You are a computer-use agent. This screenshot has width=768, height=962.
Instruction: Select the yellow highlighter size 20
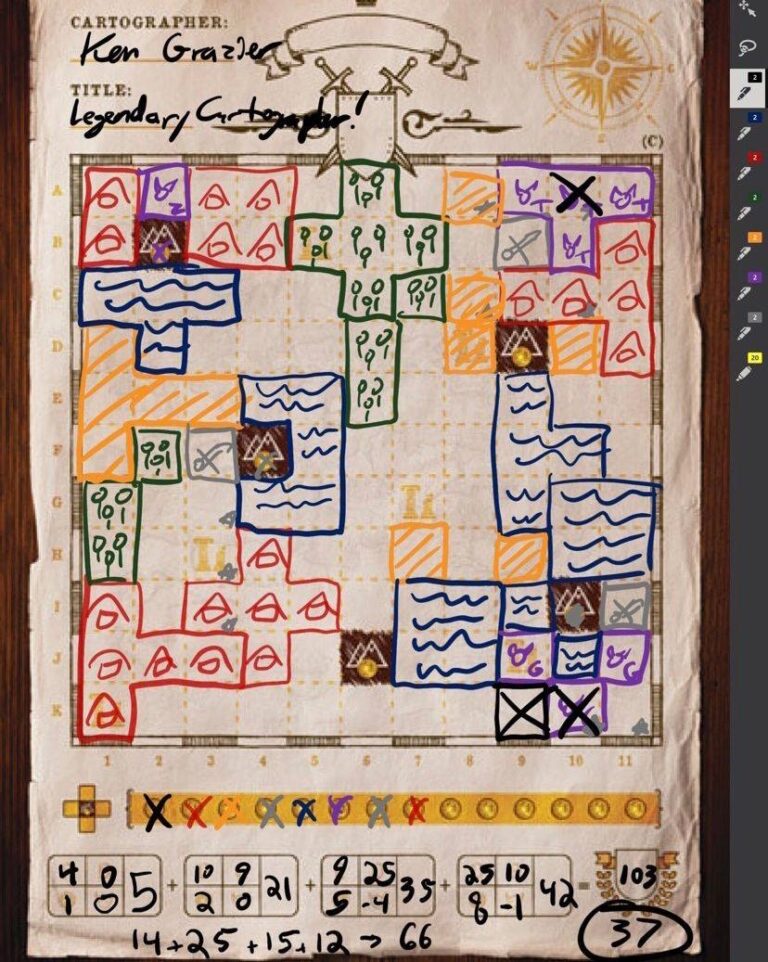(x=747, y=366)
